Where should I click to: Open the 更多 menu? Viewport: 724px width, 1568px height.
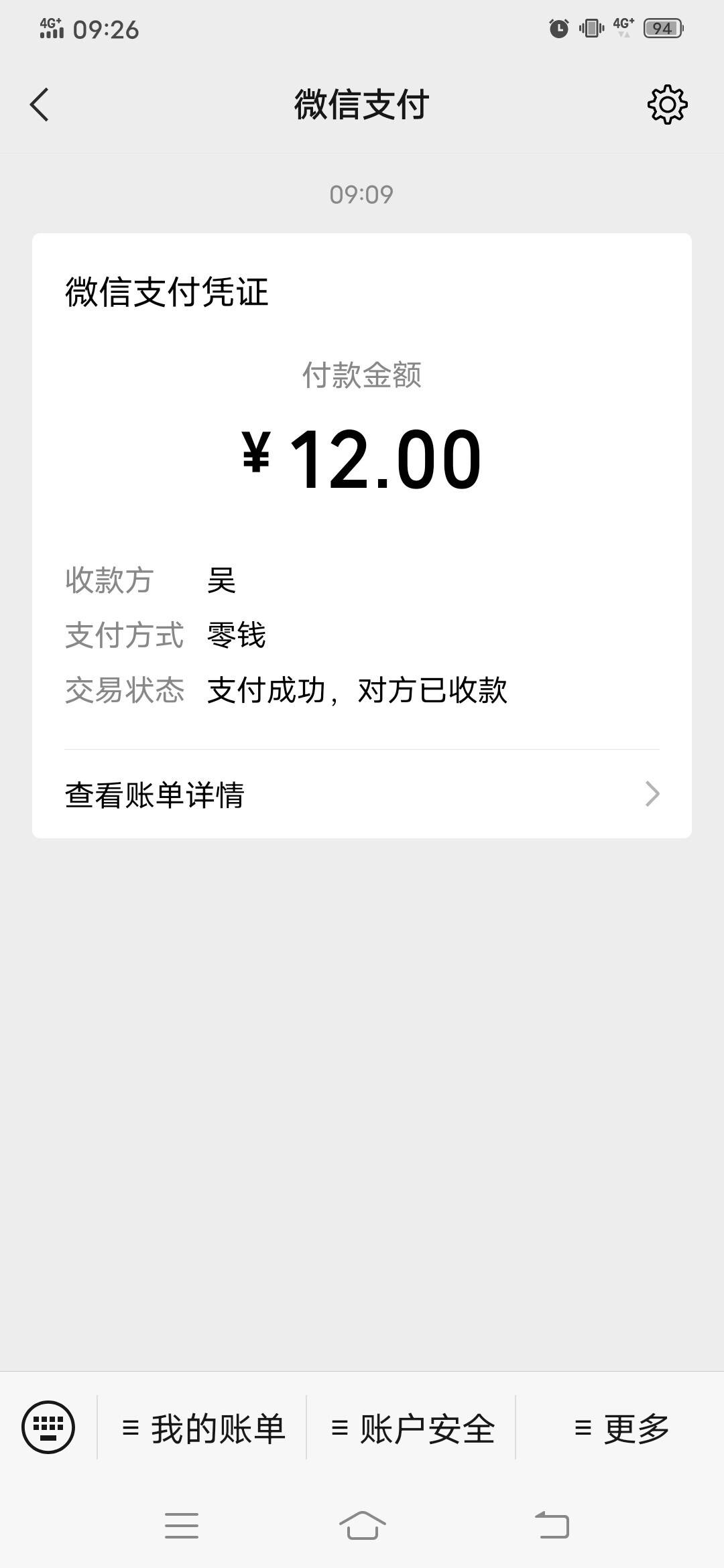(x=621, y=1428)
